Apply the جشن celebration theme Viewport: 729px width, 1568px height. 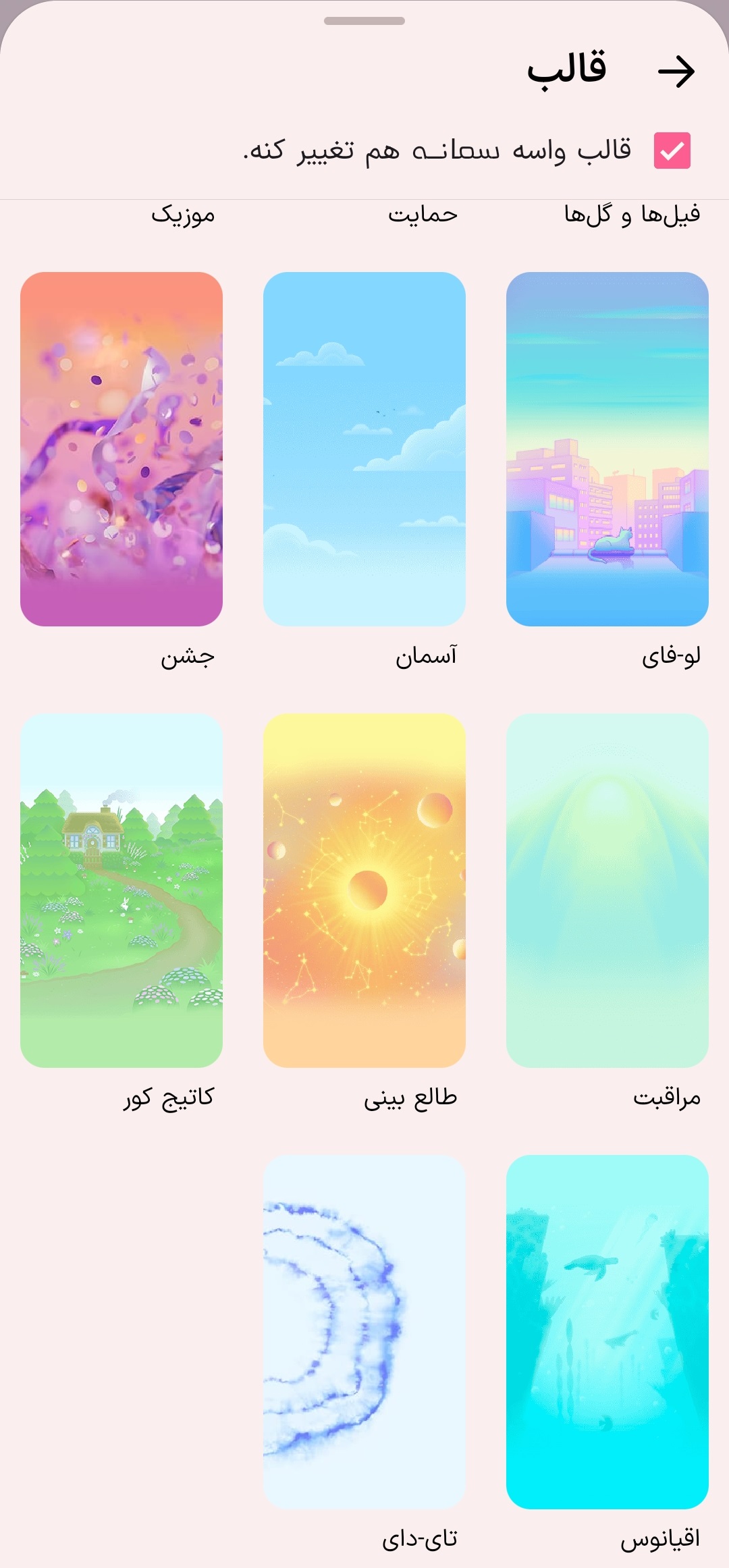pos(122,449)
